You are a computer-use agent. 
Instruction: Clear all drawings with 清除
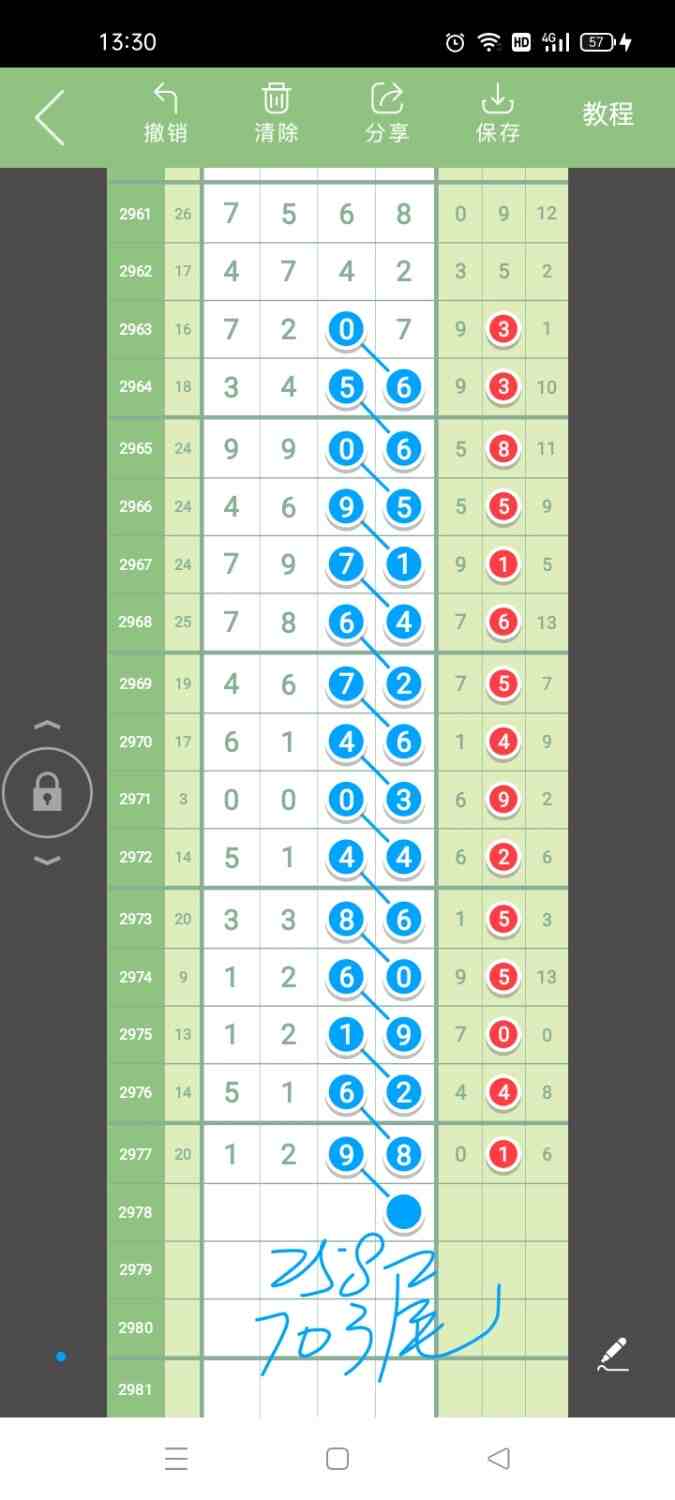pos(276,114)
